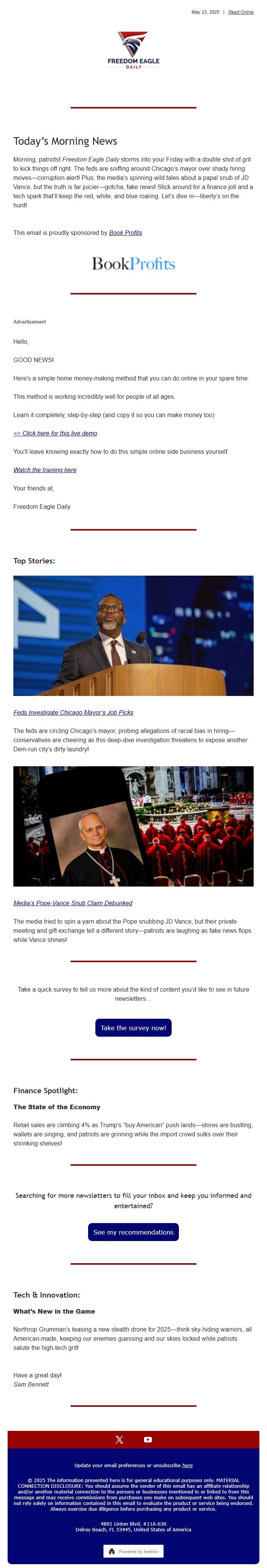Tap the Click here for this live demo link

pyautogui.click(x=55, y=434)
